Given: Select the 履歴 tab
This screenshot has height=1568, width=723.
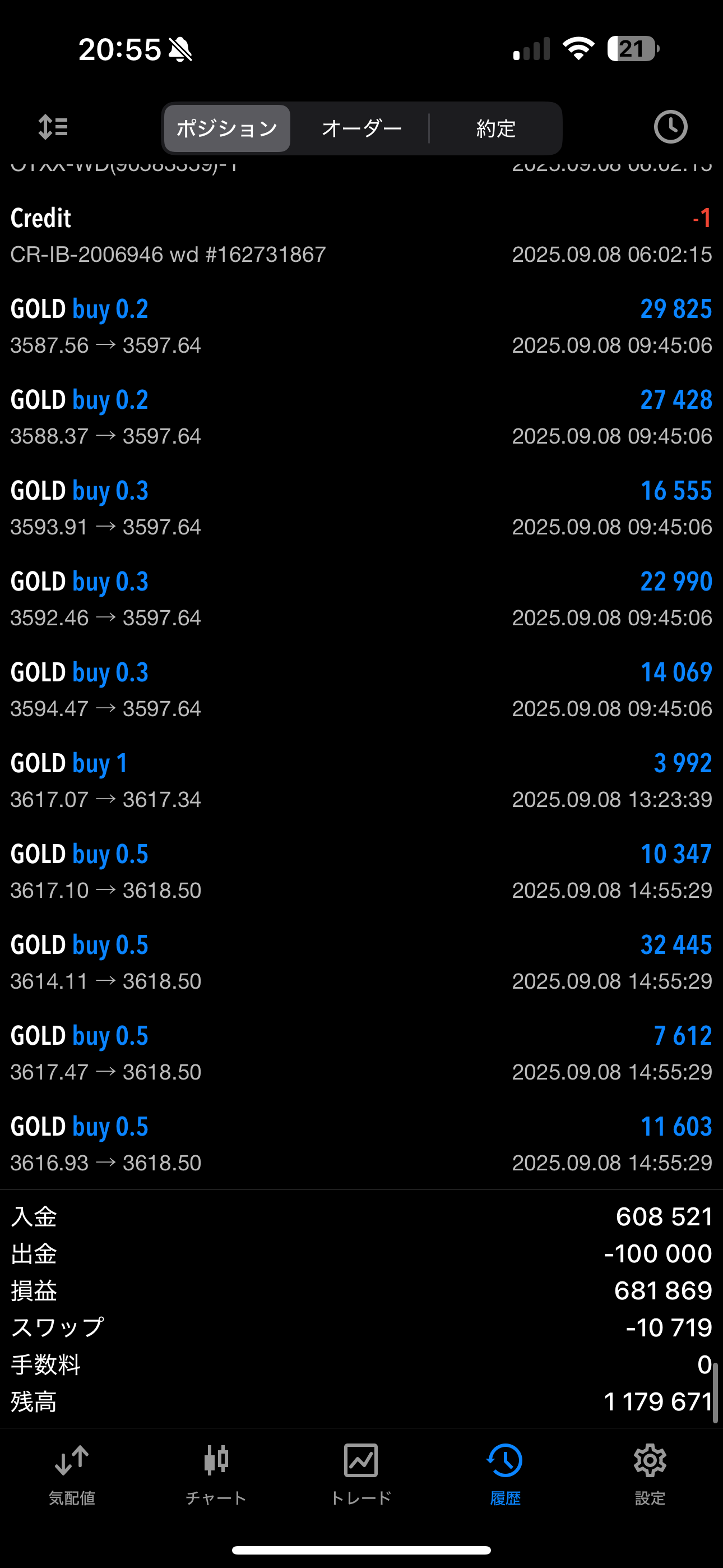Looking at the screenshot, I should pyautogui.click(x=505, y=1475).
